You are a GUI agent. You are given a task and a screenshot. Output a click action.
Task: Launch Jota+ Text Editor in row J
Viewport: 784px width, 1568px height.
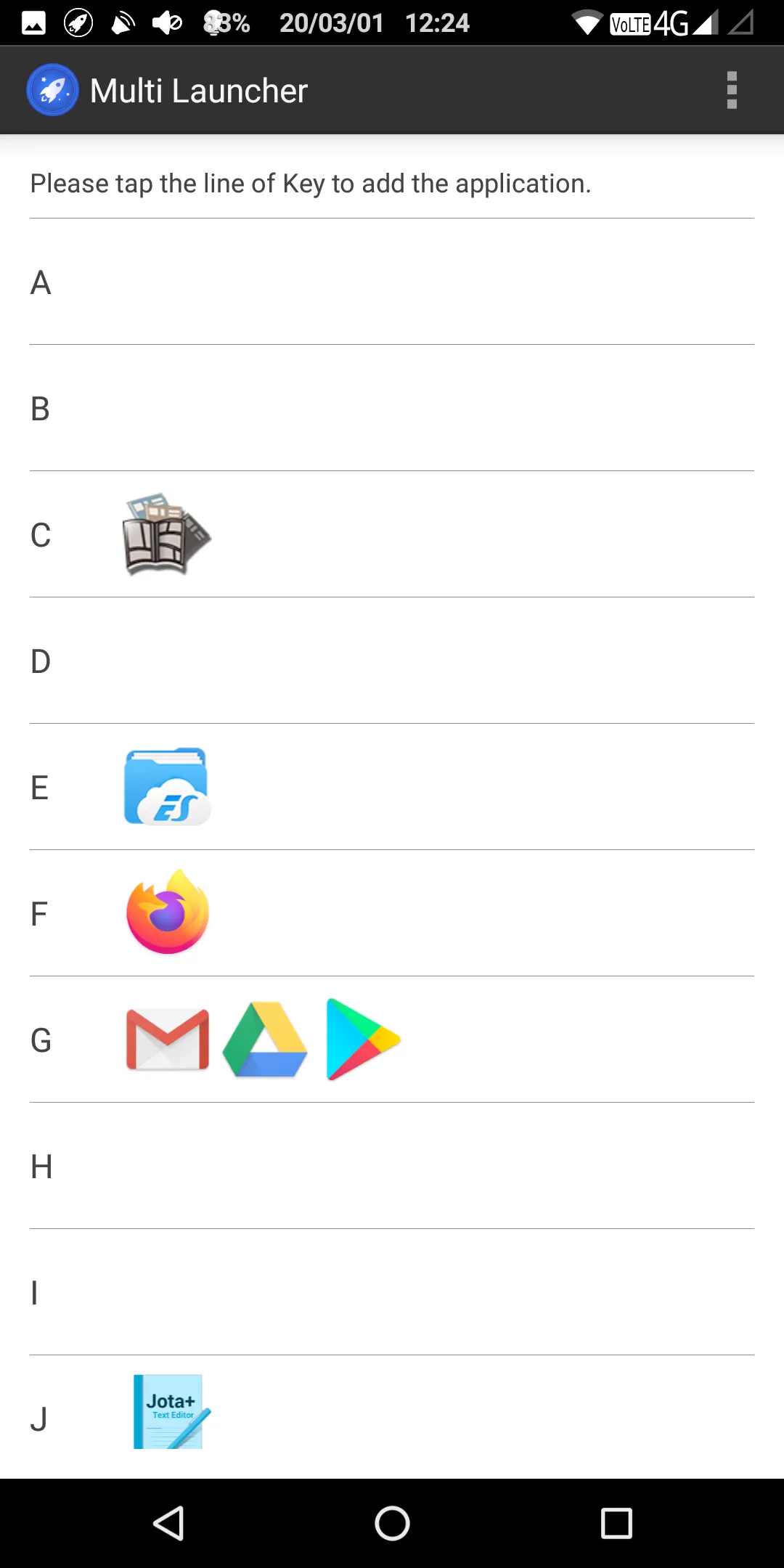171,1411
